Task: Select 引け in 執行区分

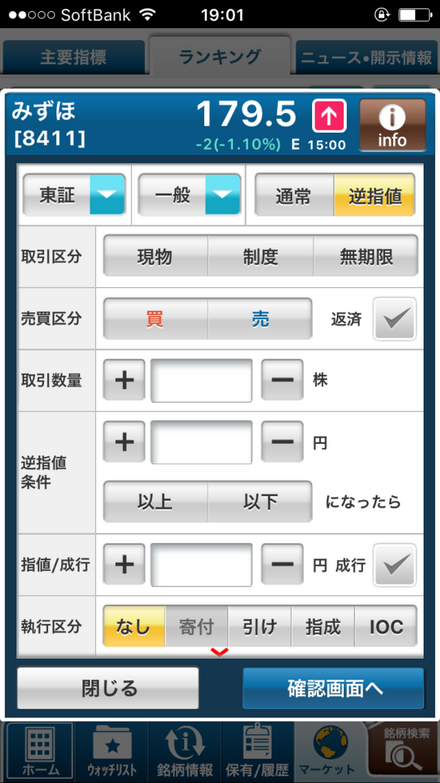Action: [260, 626]
